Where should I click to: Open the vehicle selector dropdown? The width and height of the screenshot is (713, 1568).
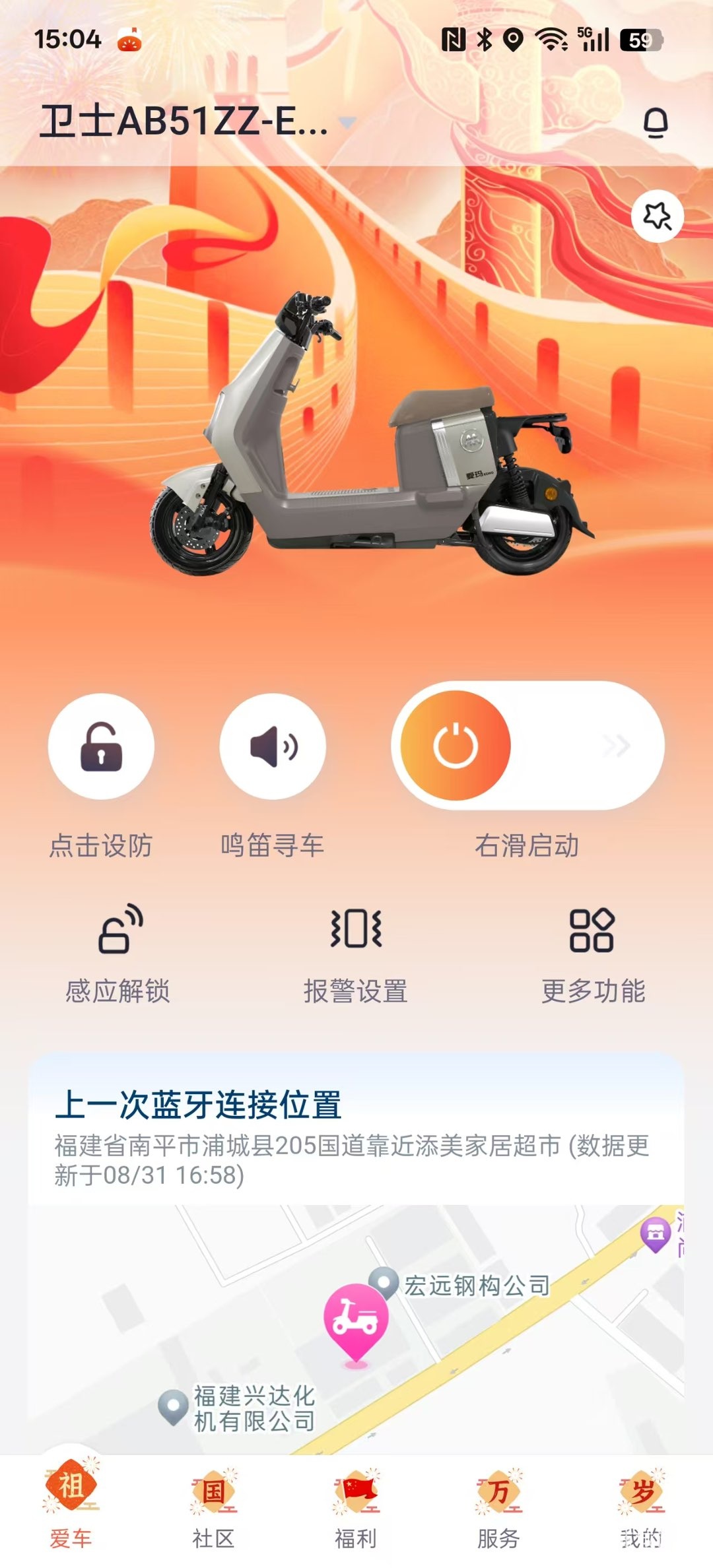click(347, 122)
